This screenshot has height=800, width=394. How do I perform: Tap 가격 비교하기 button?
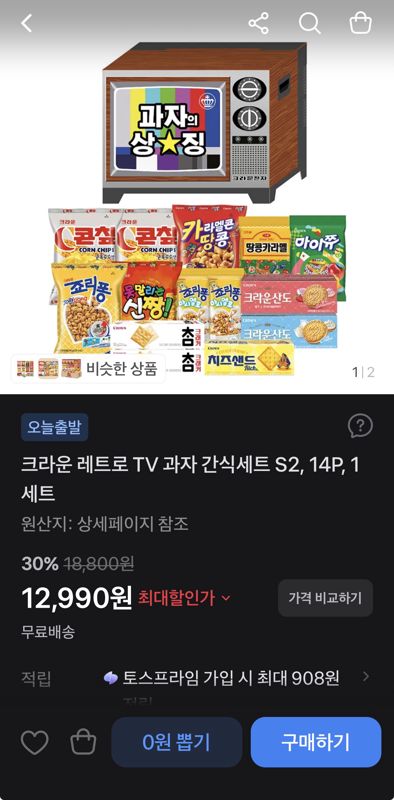pyautogui.click(x=325, y=598)
